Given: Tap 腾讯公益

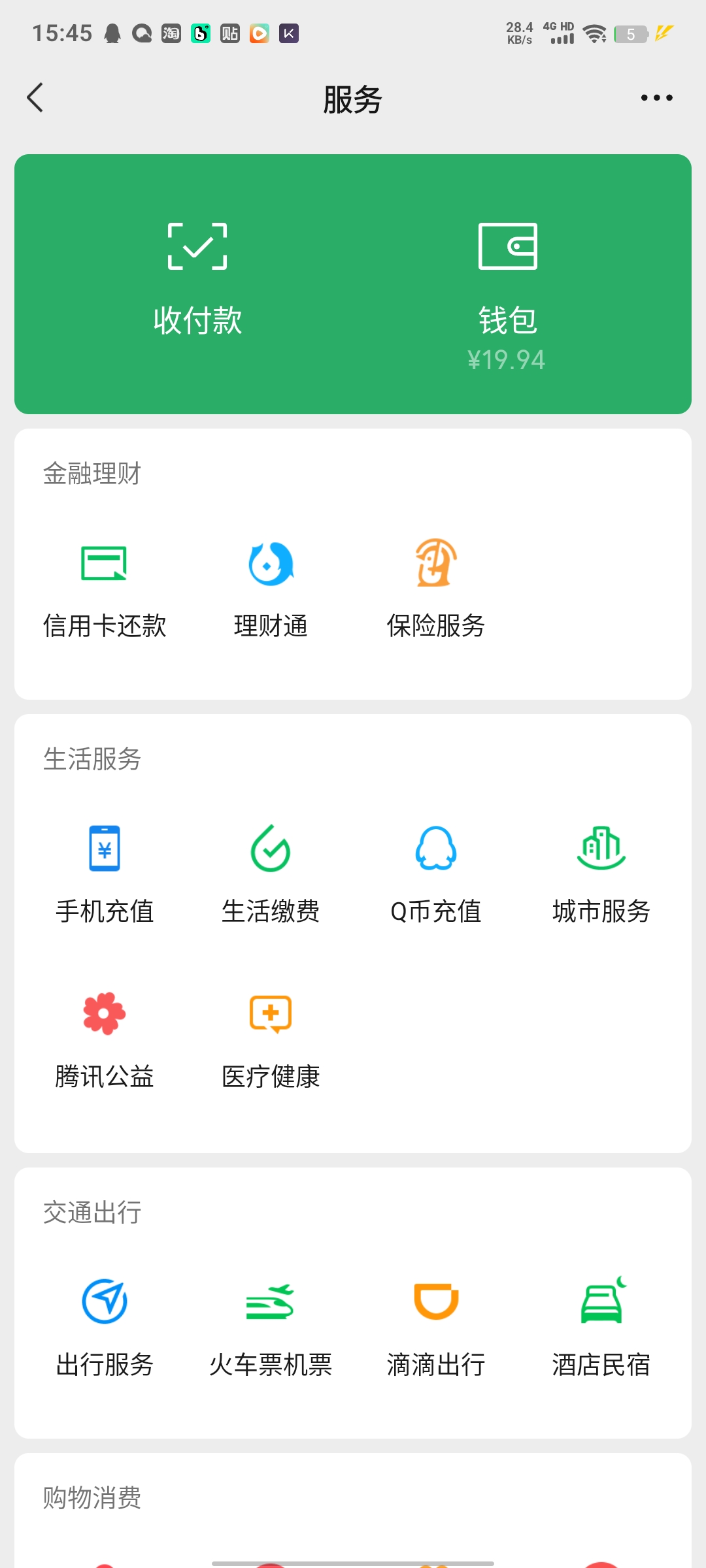Looking at the screenshot, I should [x=105, y=1039].
